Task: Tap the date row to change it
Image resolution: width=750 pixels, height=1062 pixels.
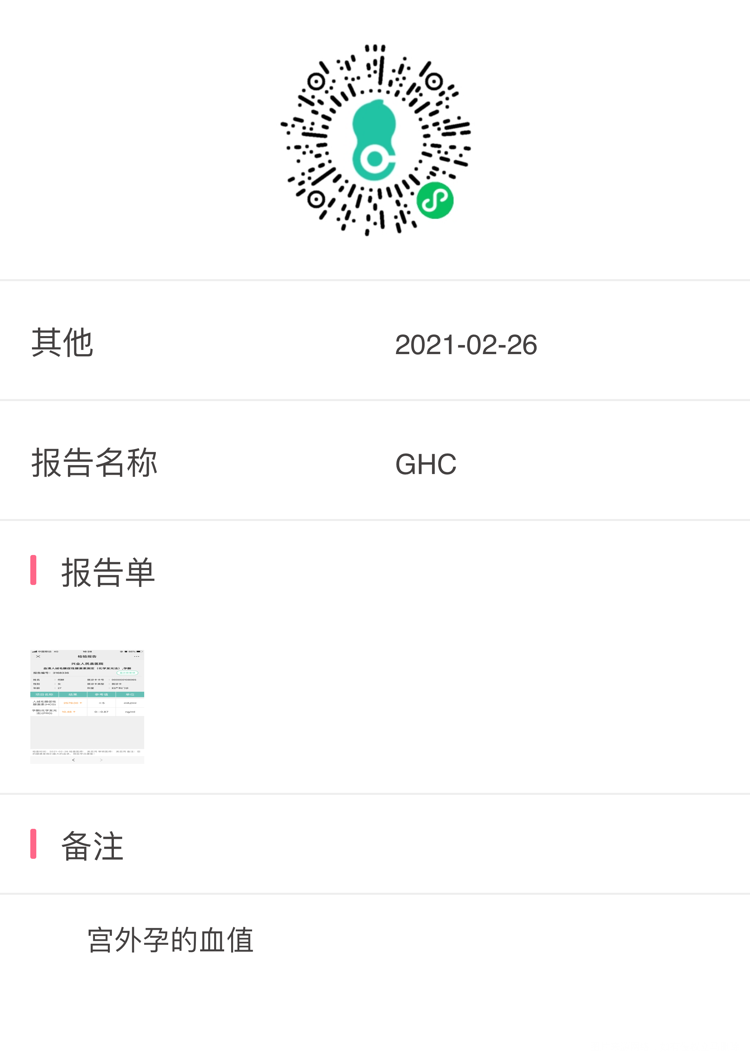Action: click(x=375, y=344)
